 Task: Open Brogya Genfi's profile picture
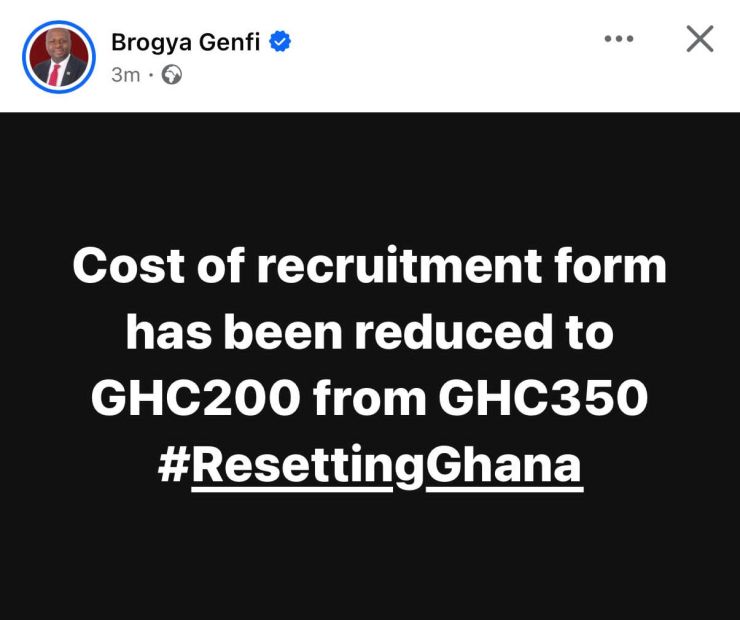pos(57,57)
